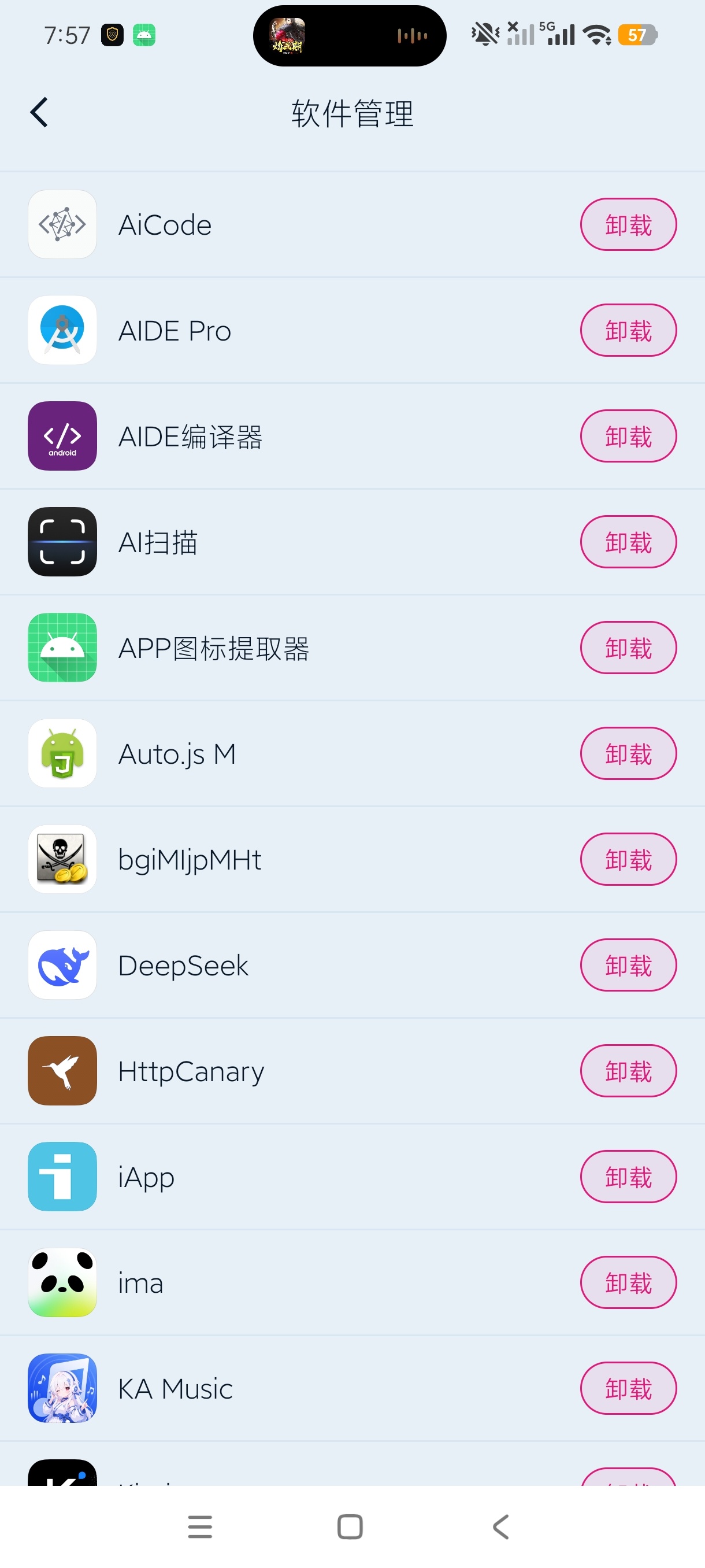This screenshot has height=1568, width=705.
Task: Uninstall Auto.js M
Action: click(x=628, y=753)
